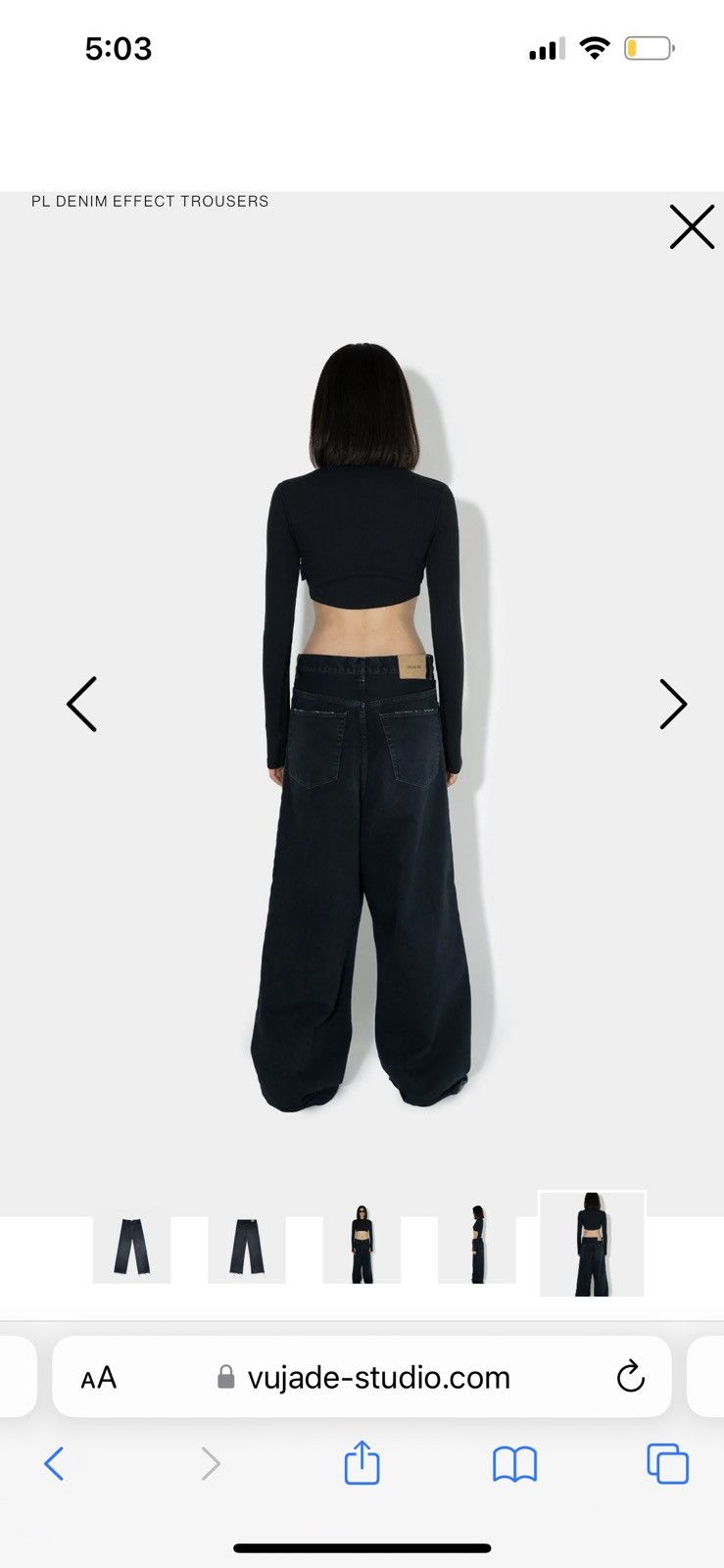Close the product image gallery

click(x=692, y=226)
